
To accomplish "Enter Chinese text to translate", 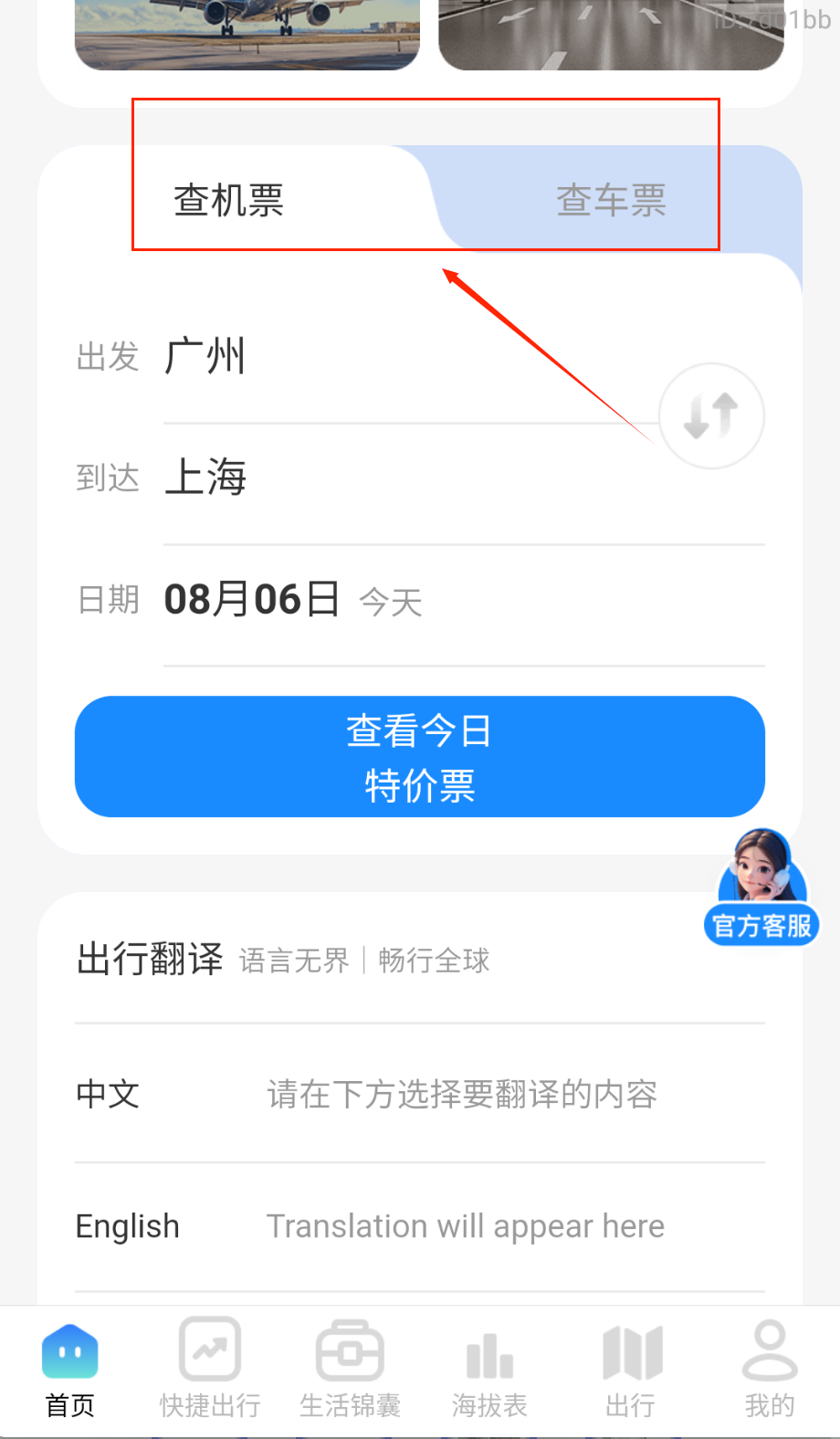I will 461,1094.
